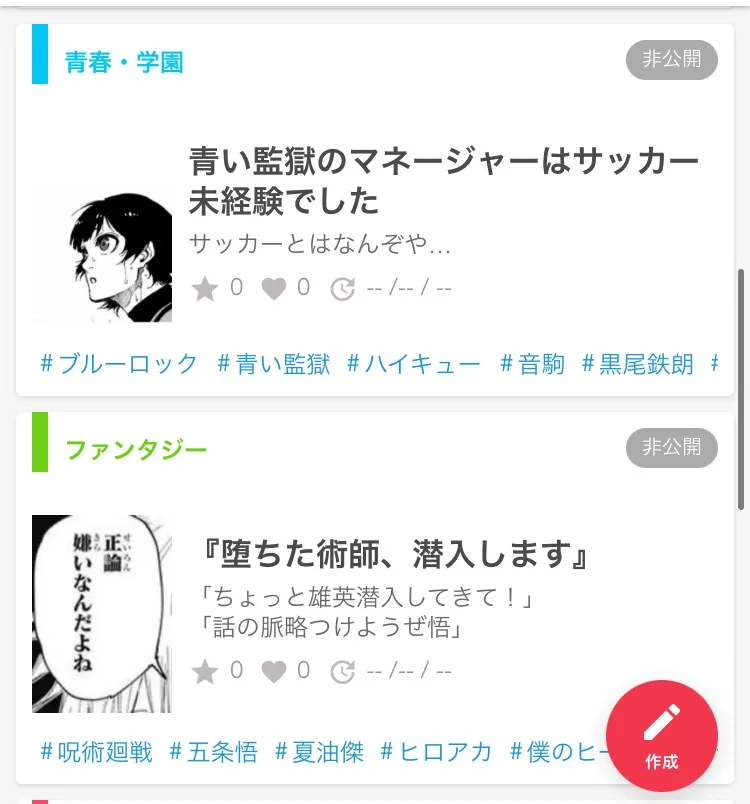Viewport: 750px width, 804px height.
Task: View stories tagged #黒尾鉄朗
Action: point(638,364)
